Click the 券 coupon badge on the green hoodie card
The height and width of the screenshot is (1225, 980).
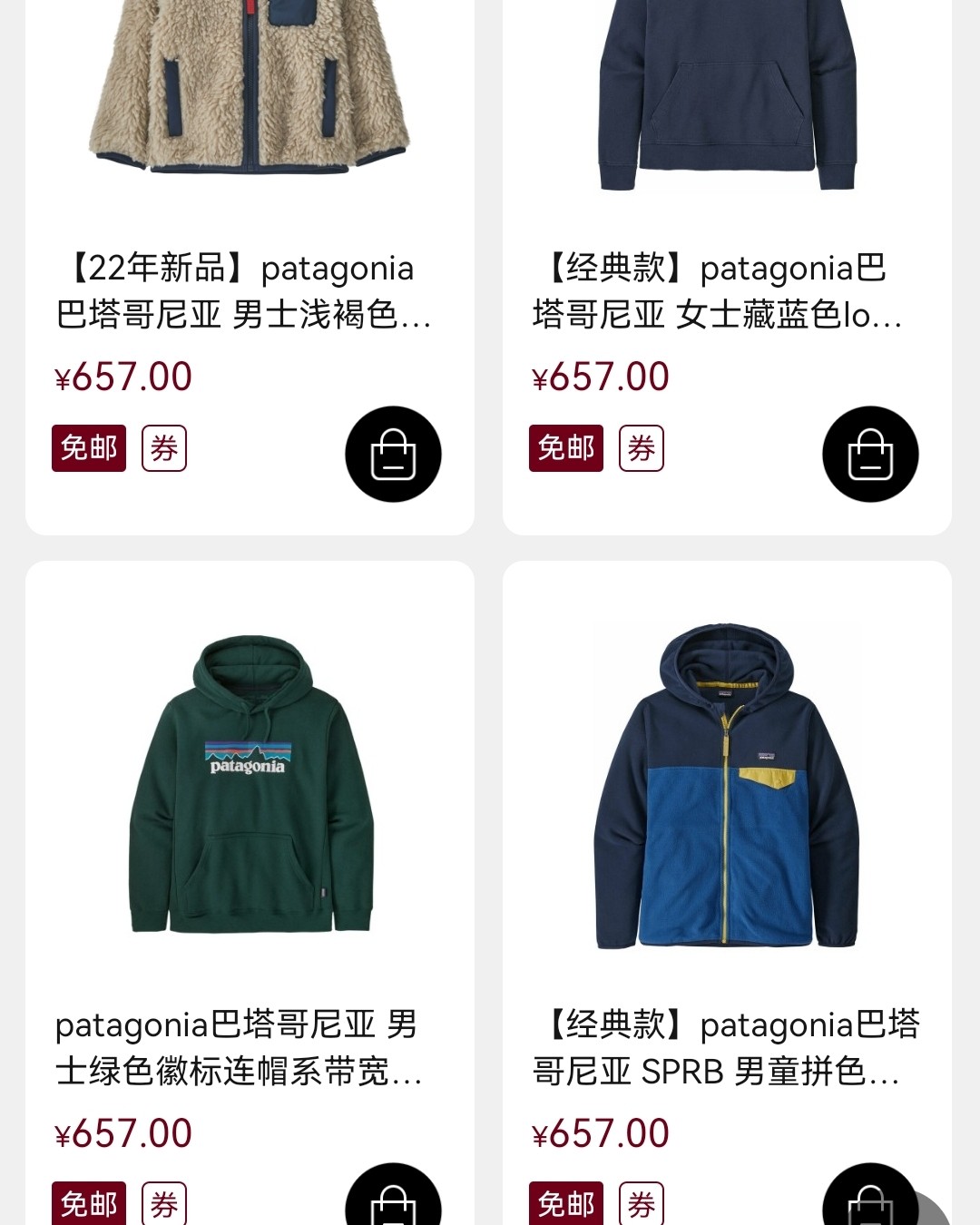164,1204
